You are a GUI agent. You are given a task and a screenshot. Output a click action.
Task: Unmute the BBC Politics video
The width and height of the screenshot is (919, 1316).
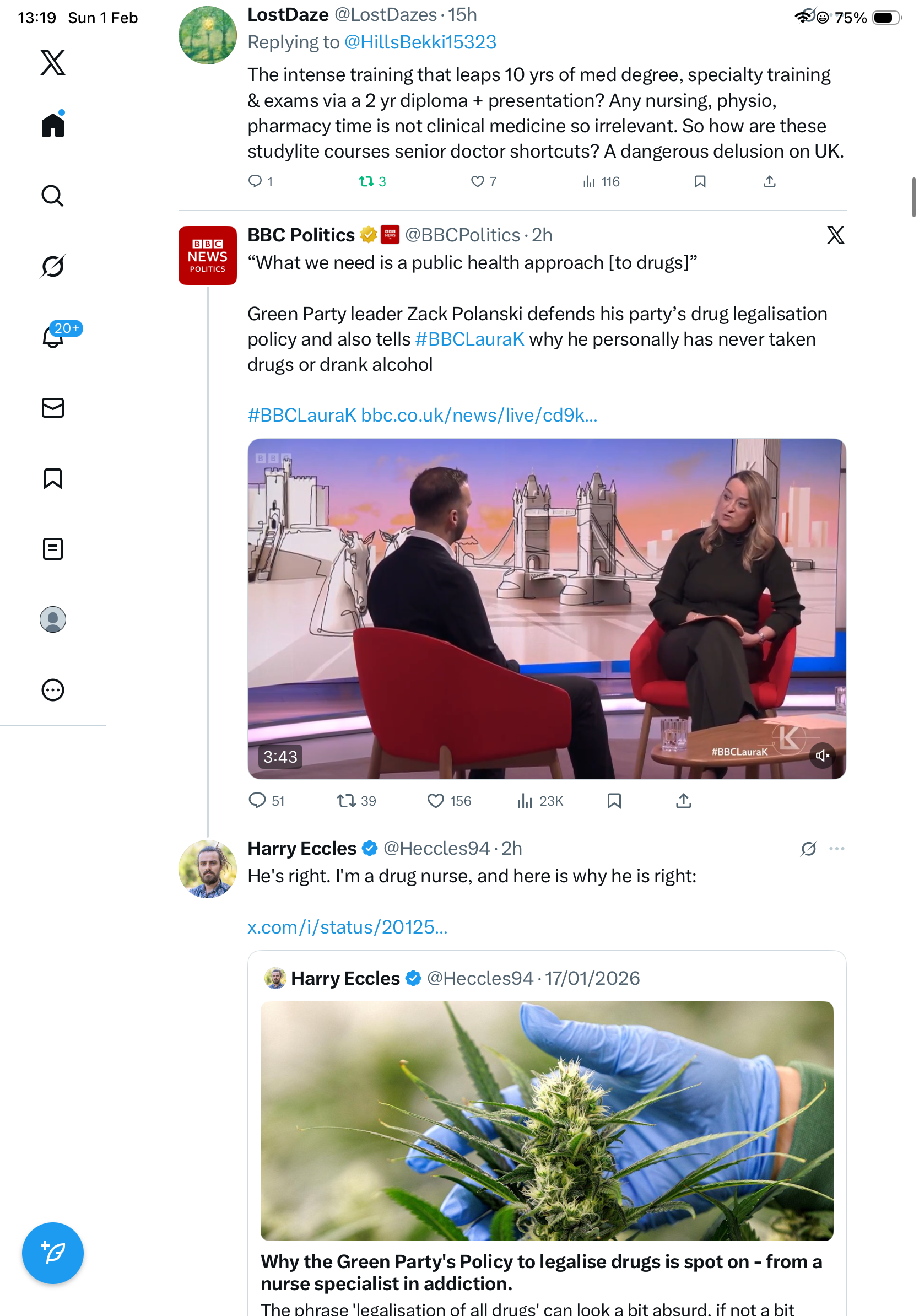[x=822, y=756]
